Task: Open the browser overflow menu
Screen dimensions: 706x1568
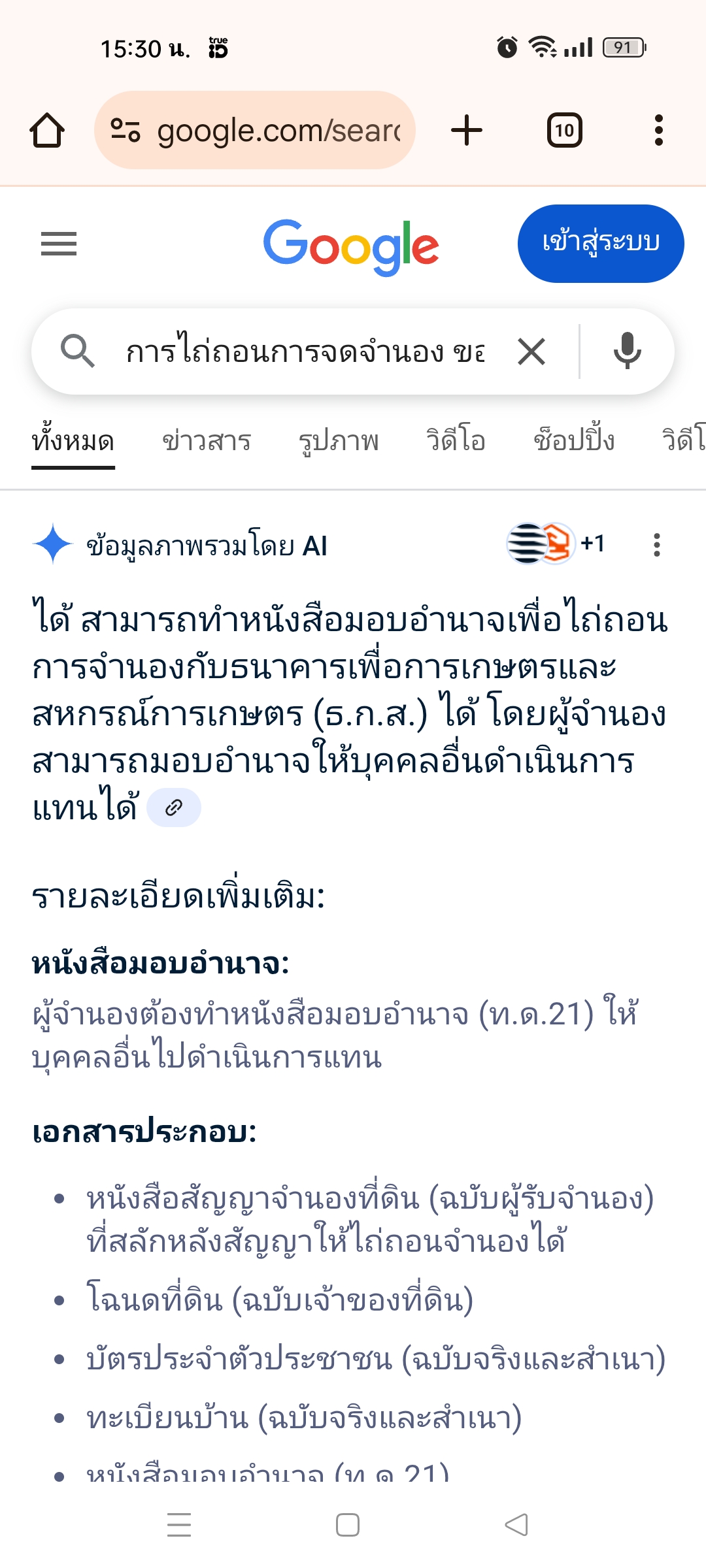Action: pos(658,130)
